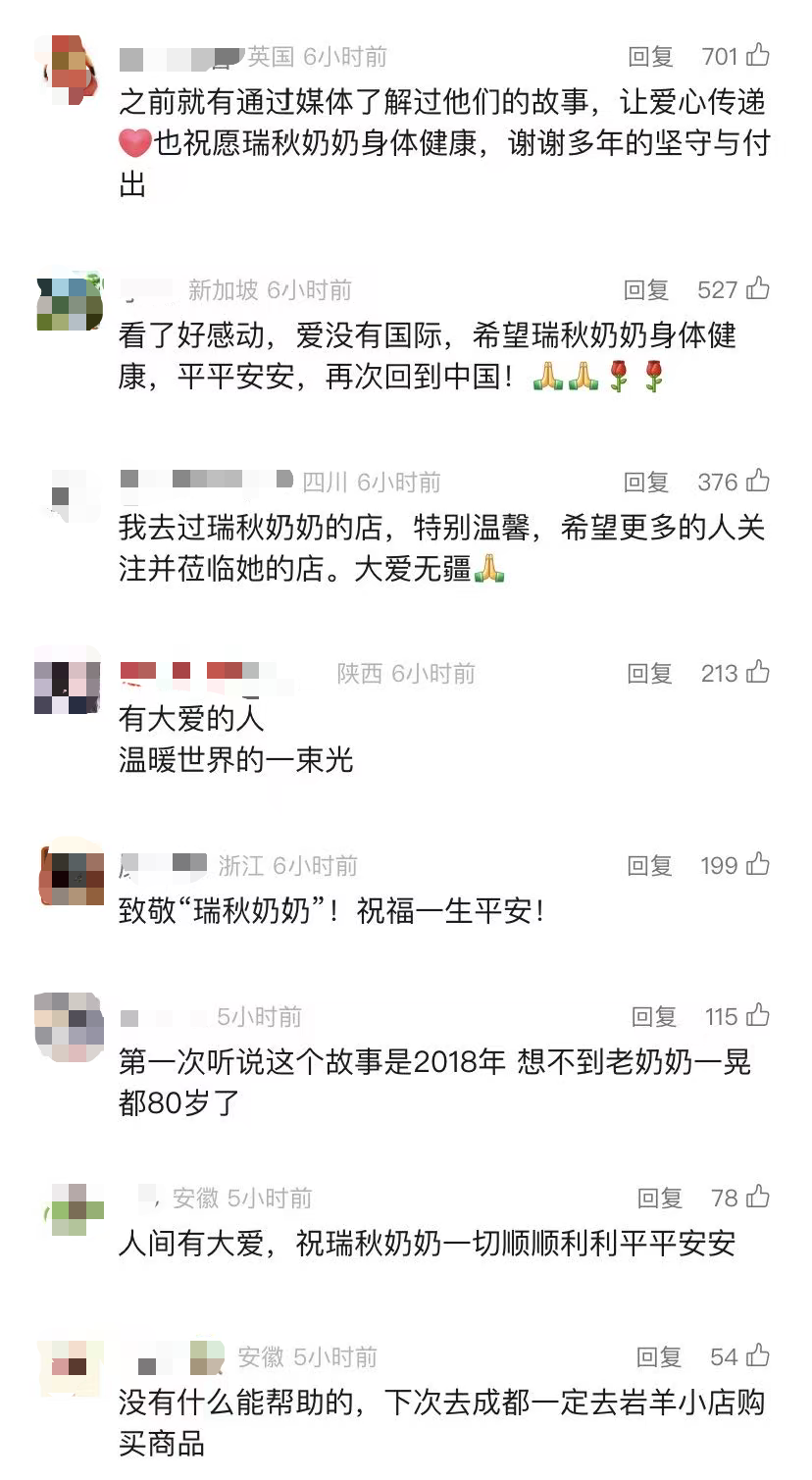Like the 浙江 comment with 199 likes
Viewport: 812px width, 1480px height.
[x=757, y=865]
